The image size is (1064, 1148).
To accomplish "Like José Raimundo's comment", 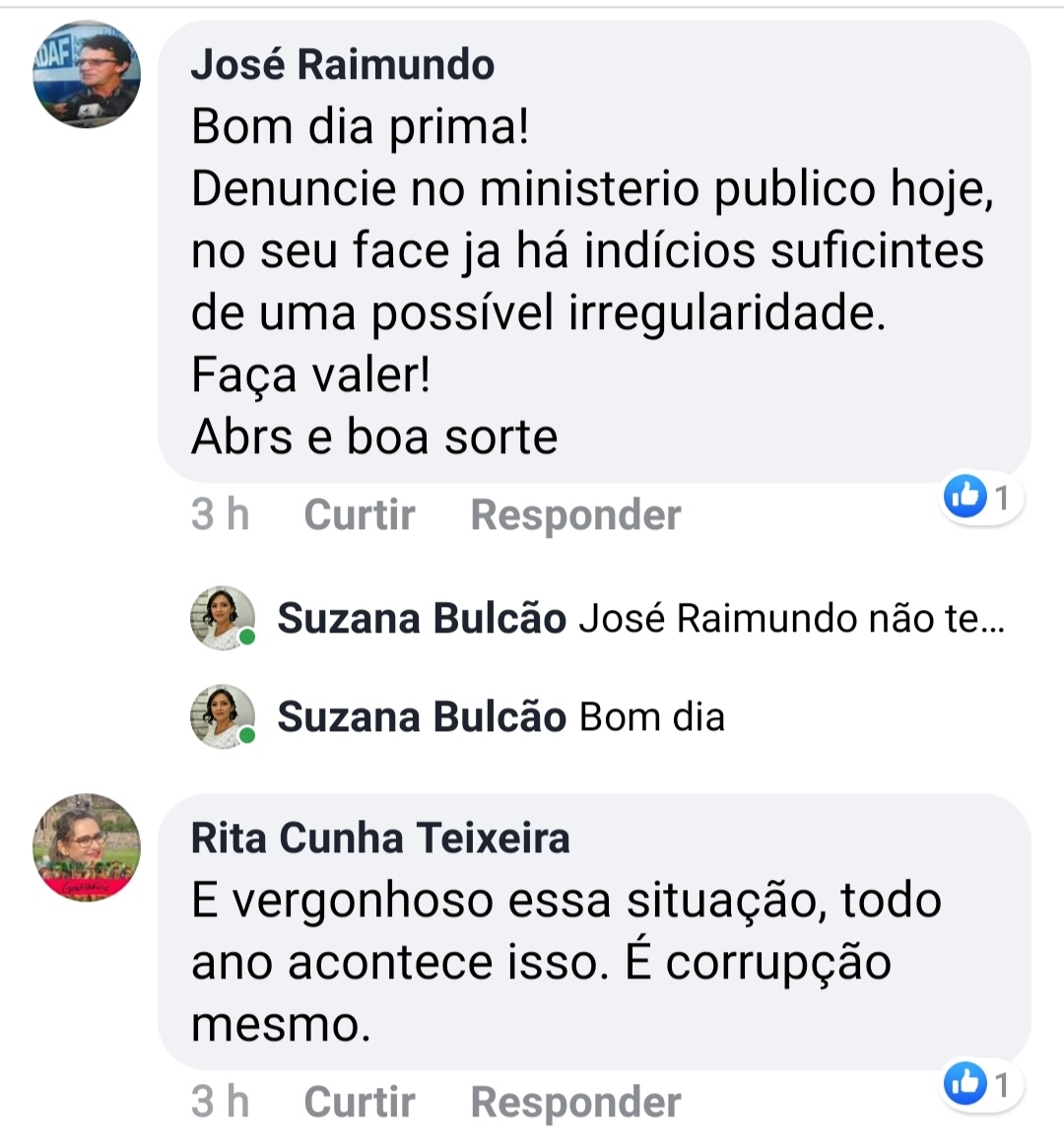I will click(x=359, y=514).
